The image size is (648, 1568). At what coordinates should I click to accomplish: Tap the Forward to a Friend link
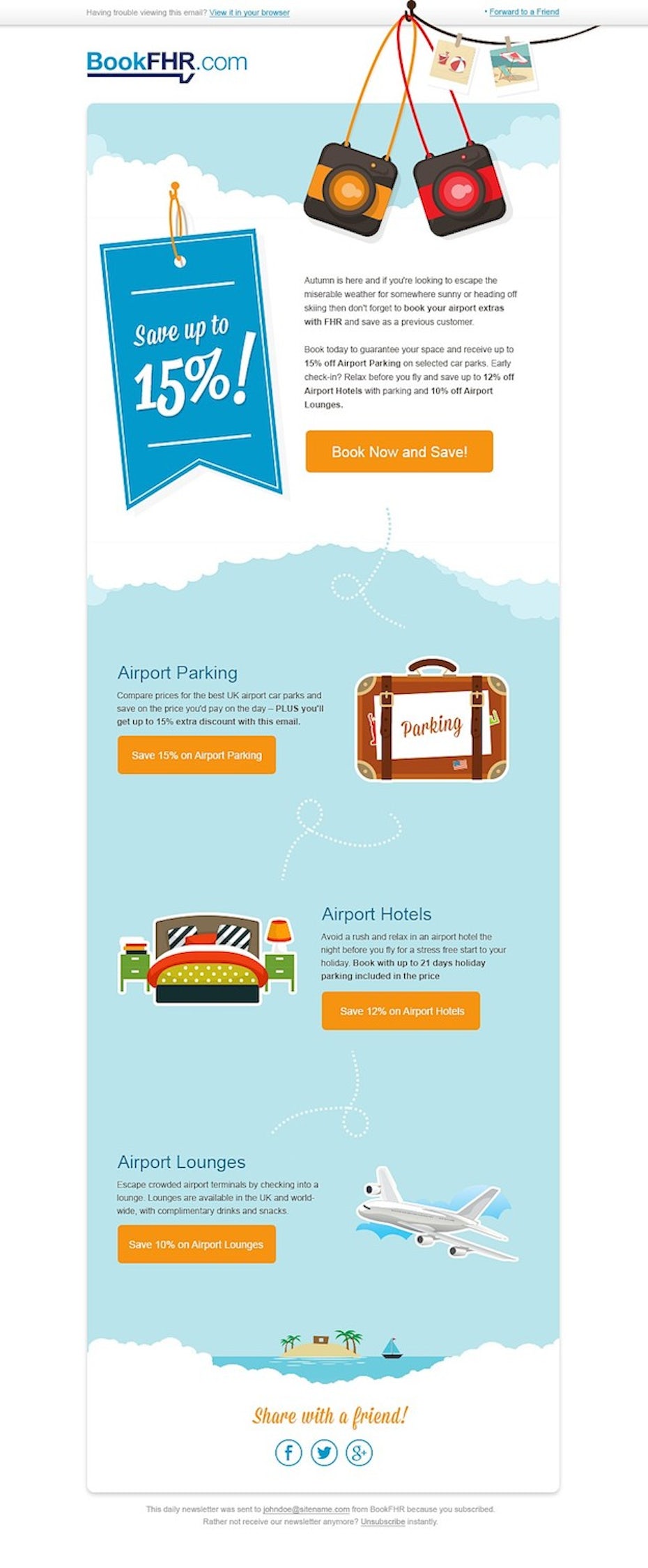[x=523, y=12]
